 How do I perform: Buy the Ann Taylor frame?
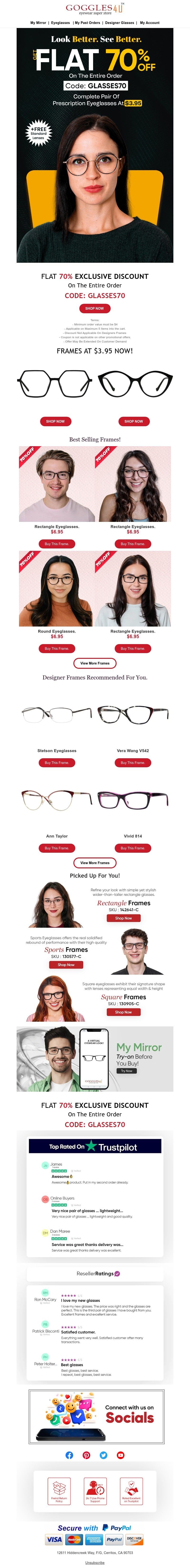click(x=57, y=848)
